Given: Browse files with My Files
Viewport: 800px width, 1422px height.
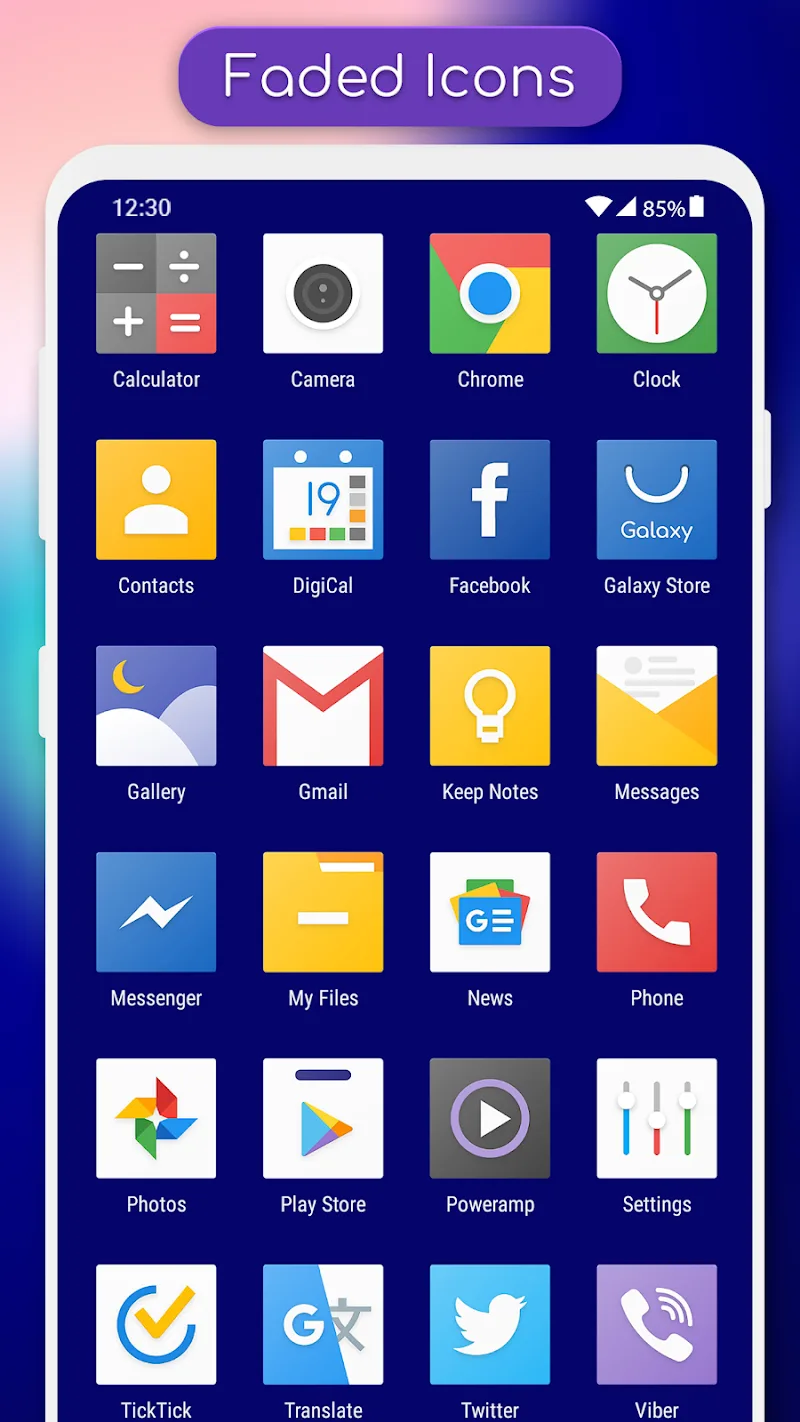Looking at the screenshot, I should 323,911.
